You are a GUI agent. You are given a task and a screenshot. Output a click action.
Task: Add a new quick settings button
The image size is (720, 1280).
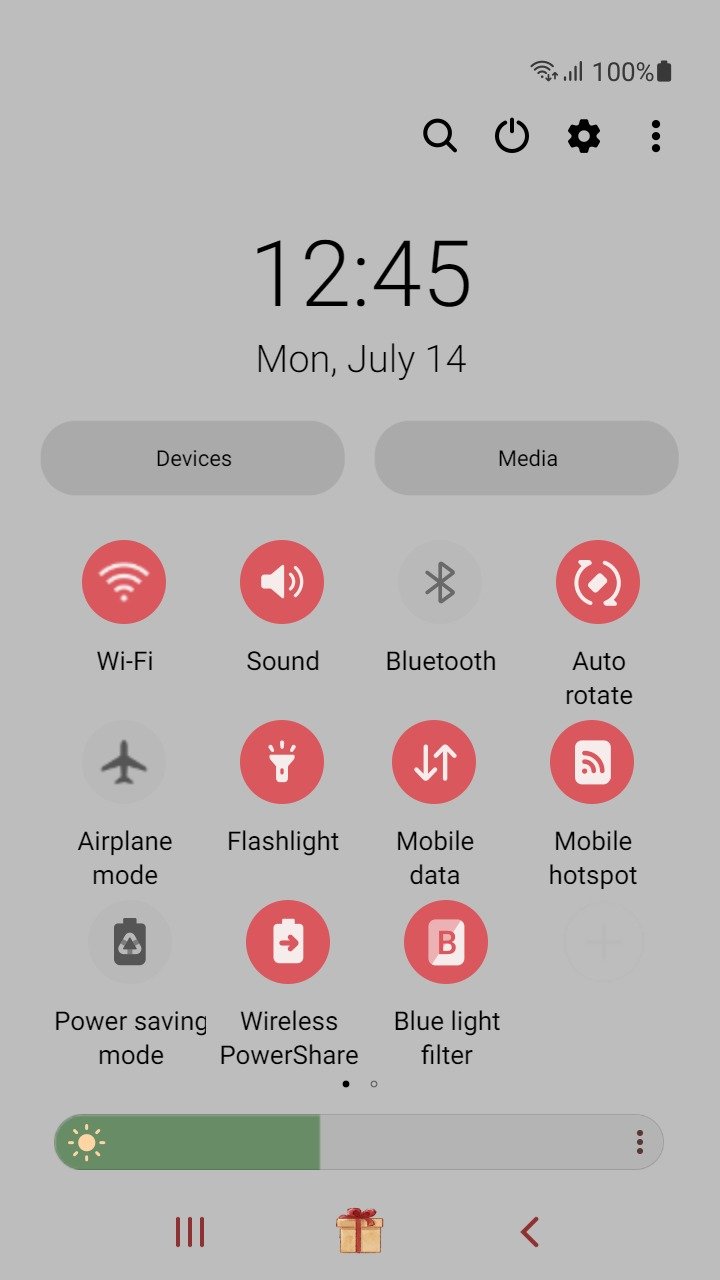[604, 942]
